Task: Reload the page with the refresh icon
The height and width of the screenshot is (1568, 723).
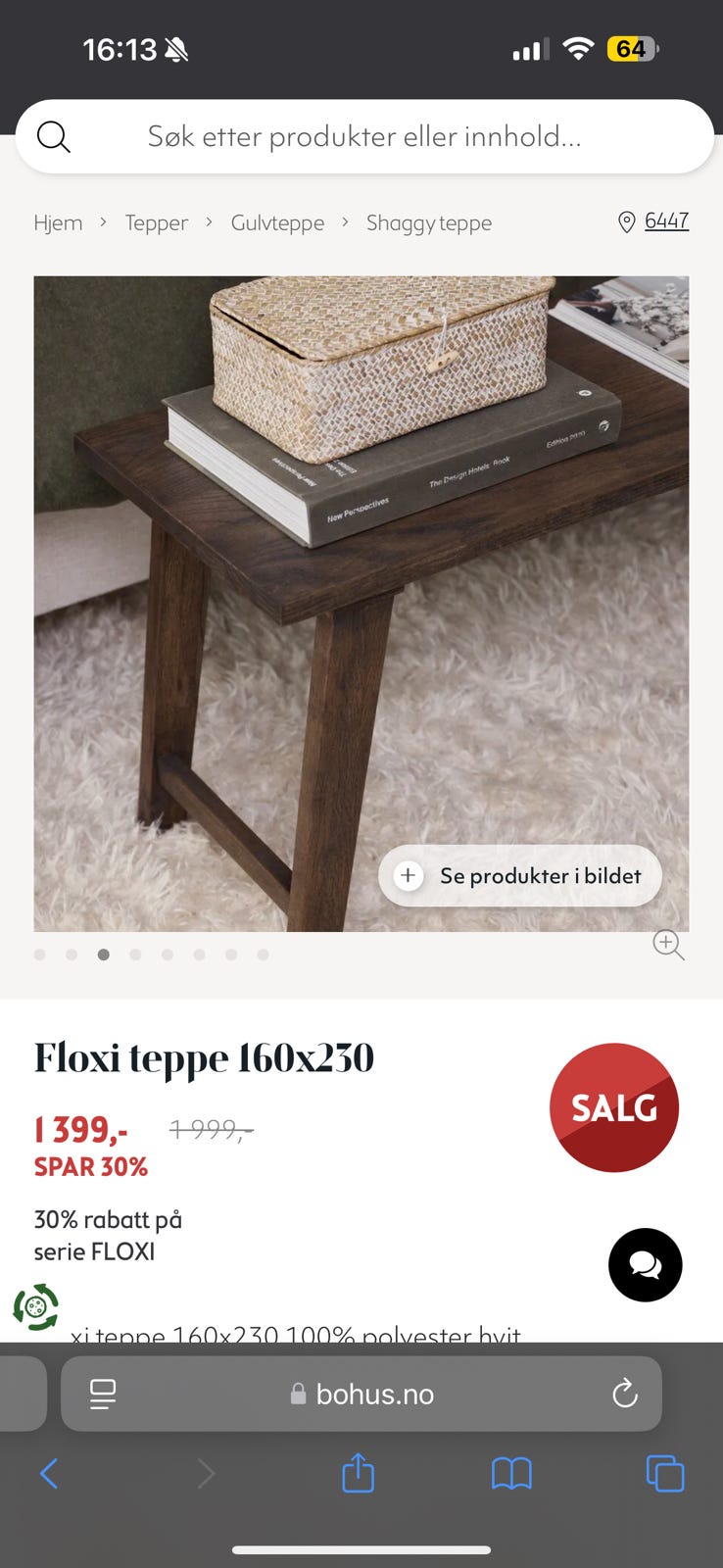Action: (x=626, y=1394)
